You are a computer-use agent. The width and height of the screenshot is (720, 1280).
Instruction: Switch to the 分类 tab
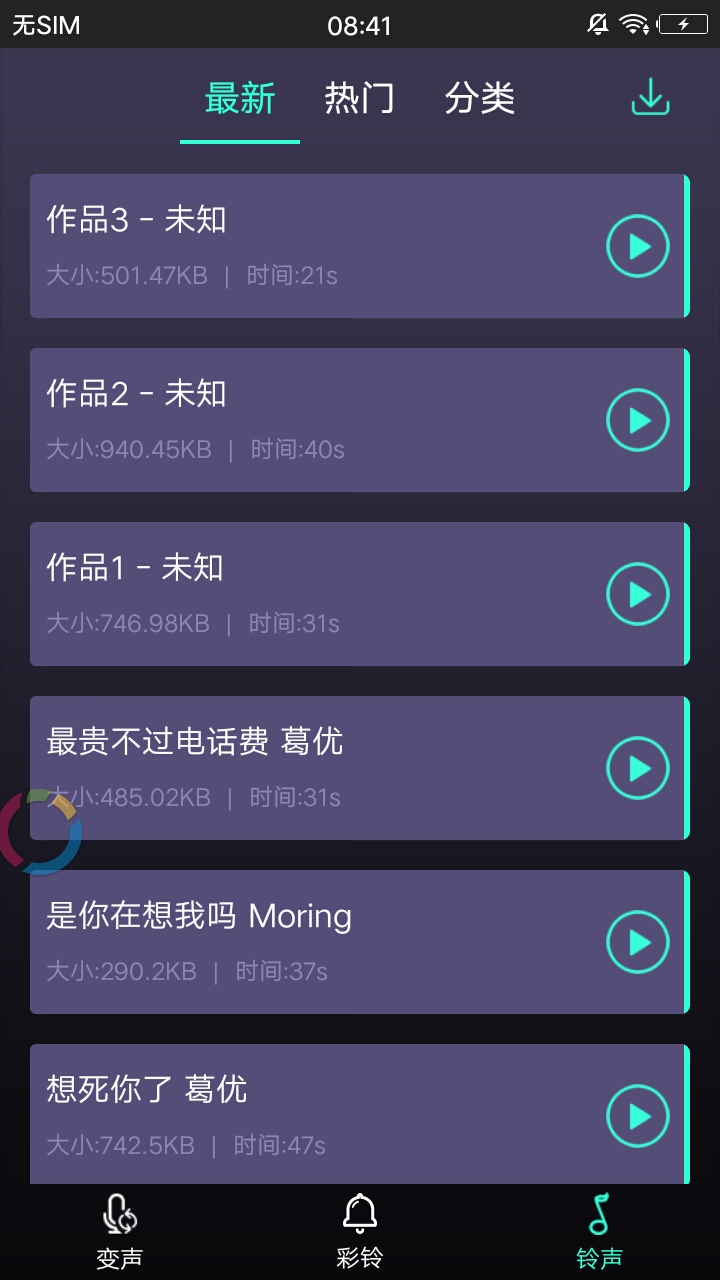coord(479,98)
